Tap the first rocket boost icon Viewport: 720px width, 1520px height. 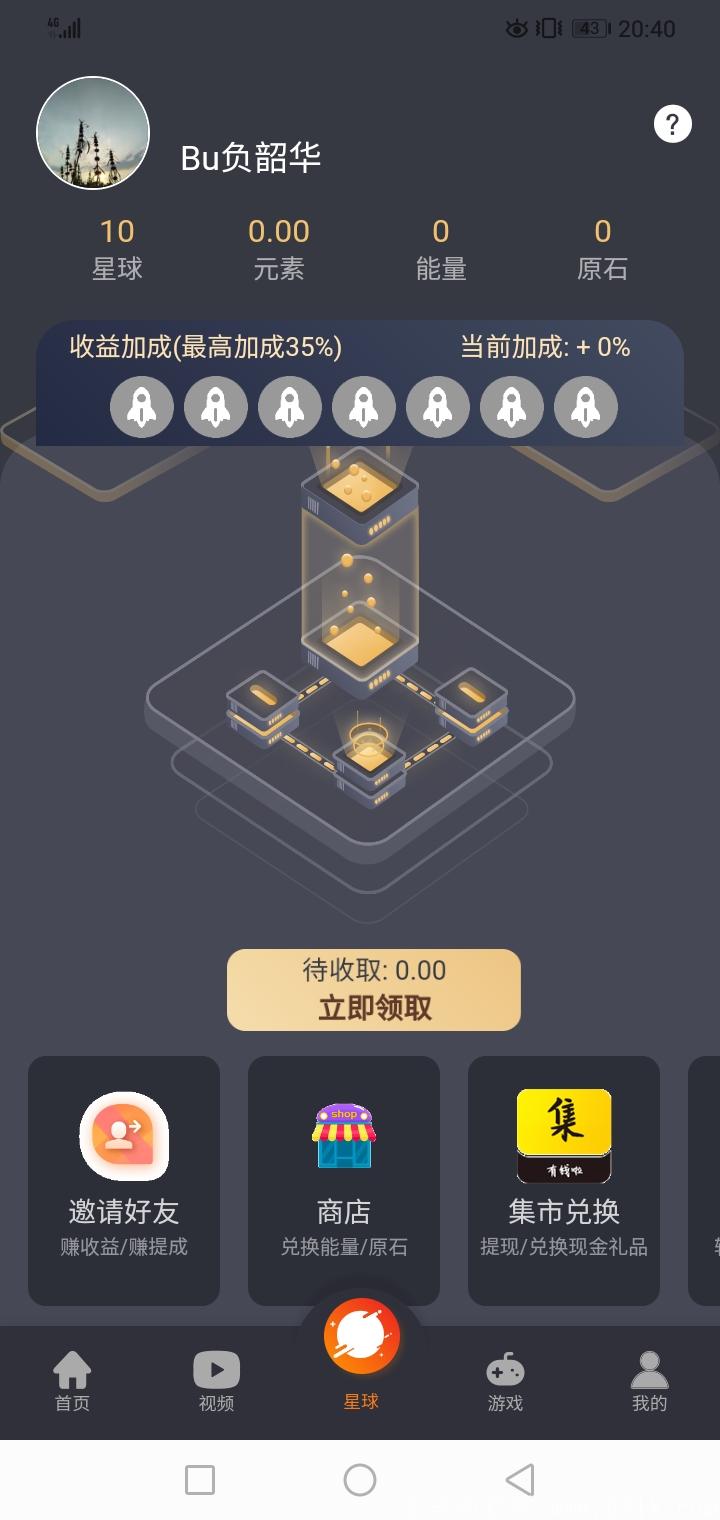coord(142,408)
